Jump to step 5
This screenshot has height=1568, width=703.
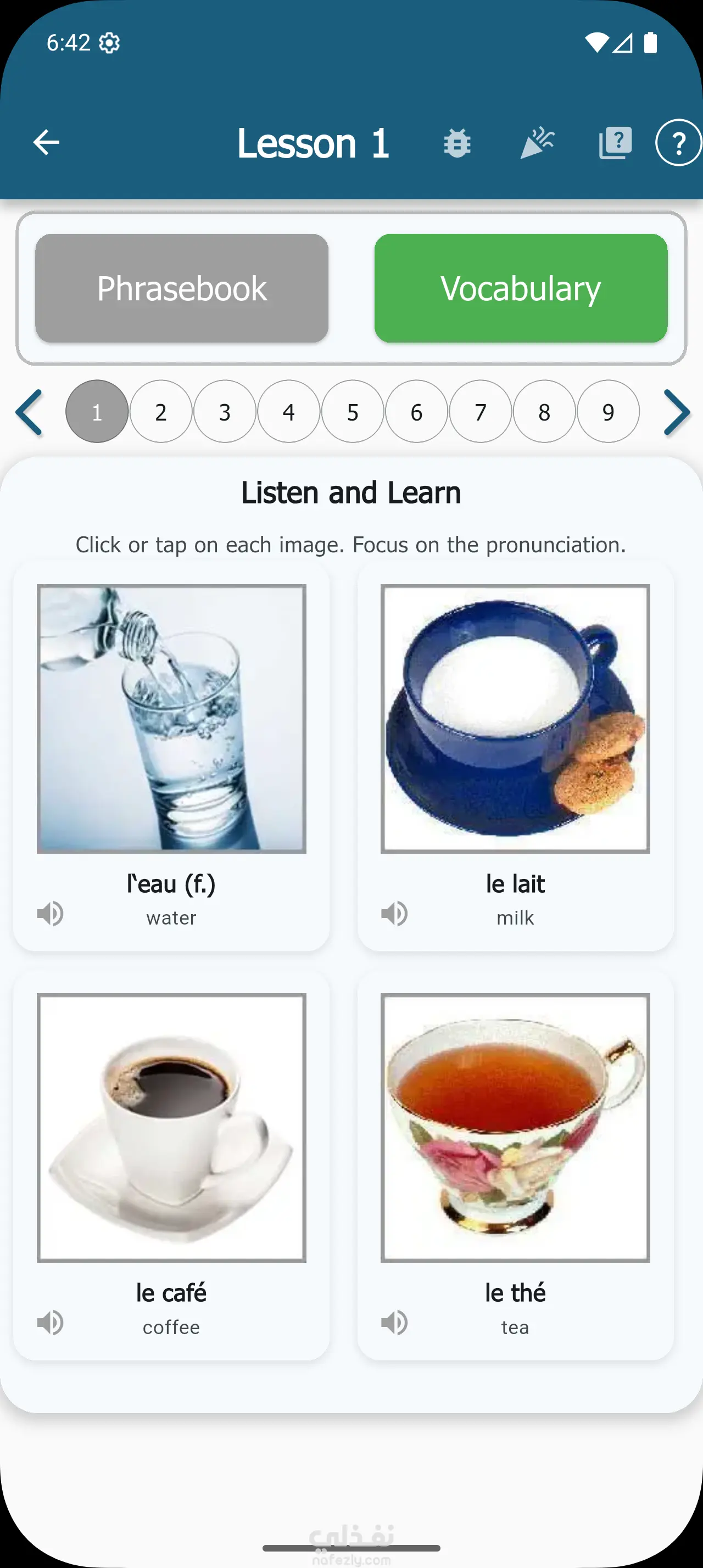point(353,412)
